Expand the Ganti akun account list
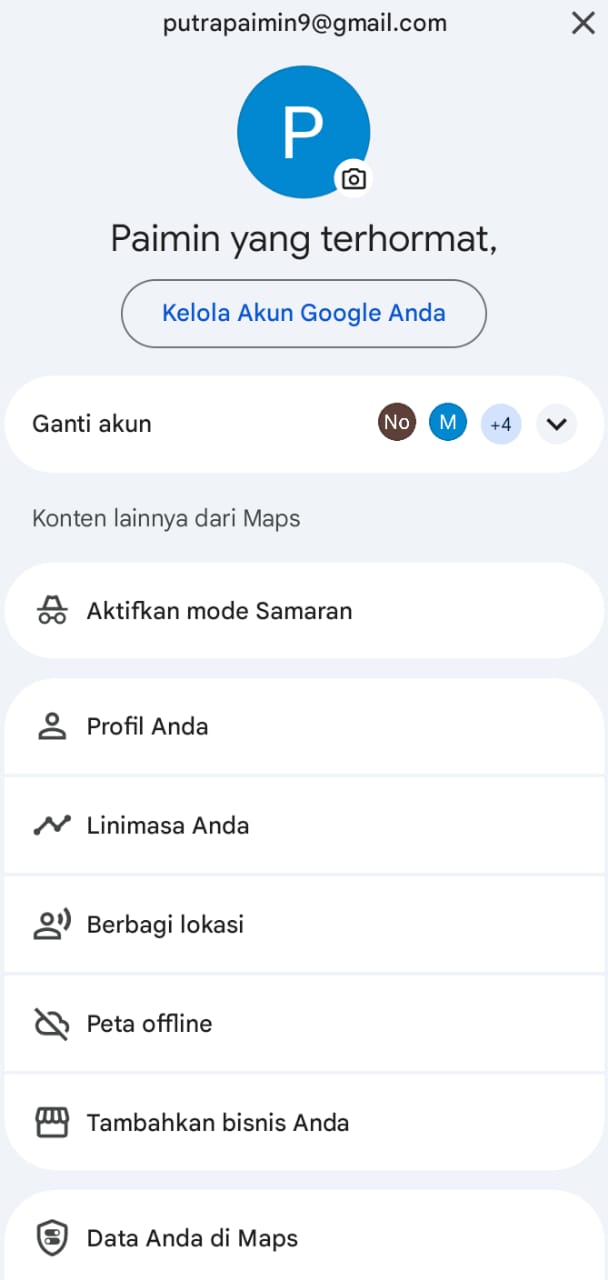 coord(556,424)
